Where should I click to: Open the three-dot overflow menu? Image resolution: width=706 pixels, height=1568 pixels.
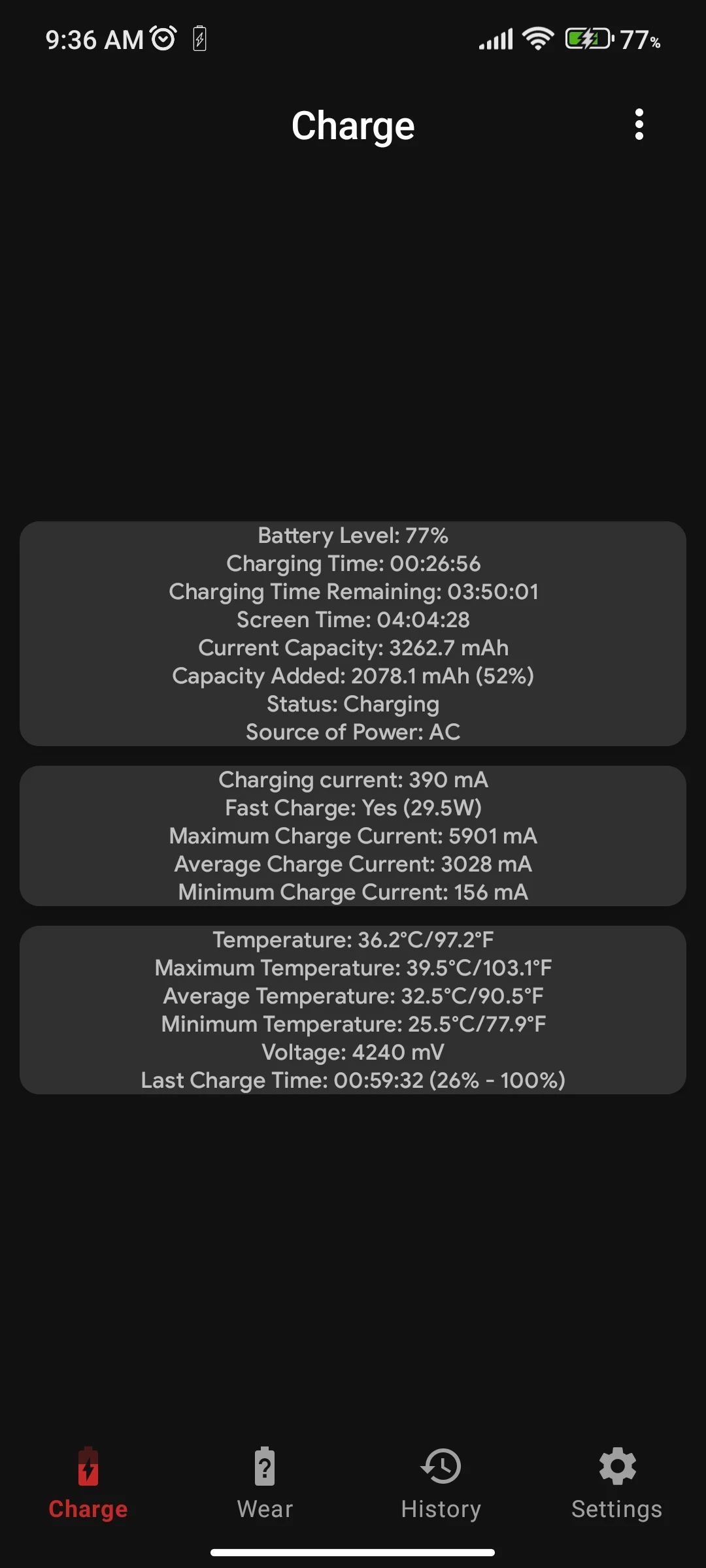639,124
